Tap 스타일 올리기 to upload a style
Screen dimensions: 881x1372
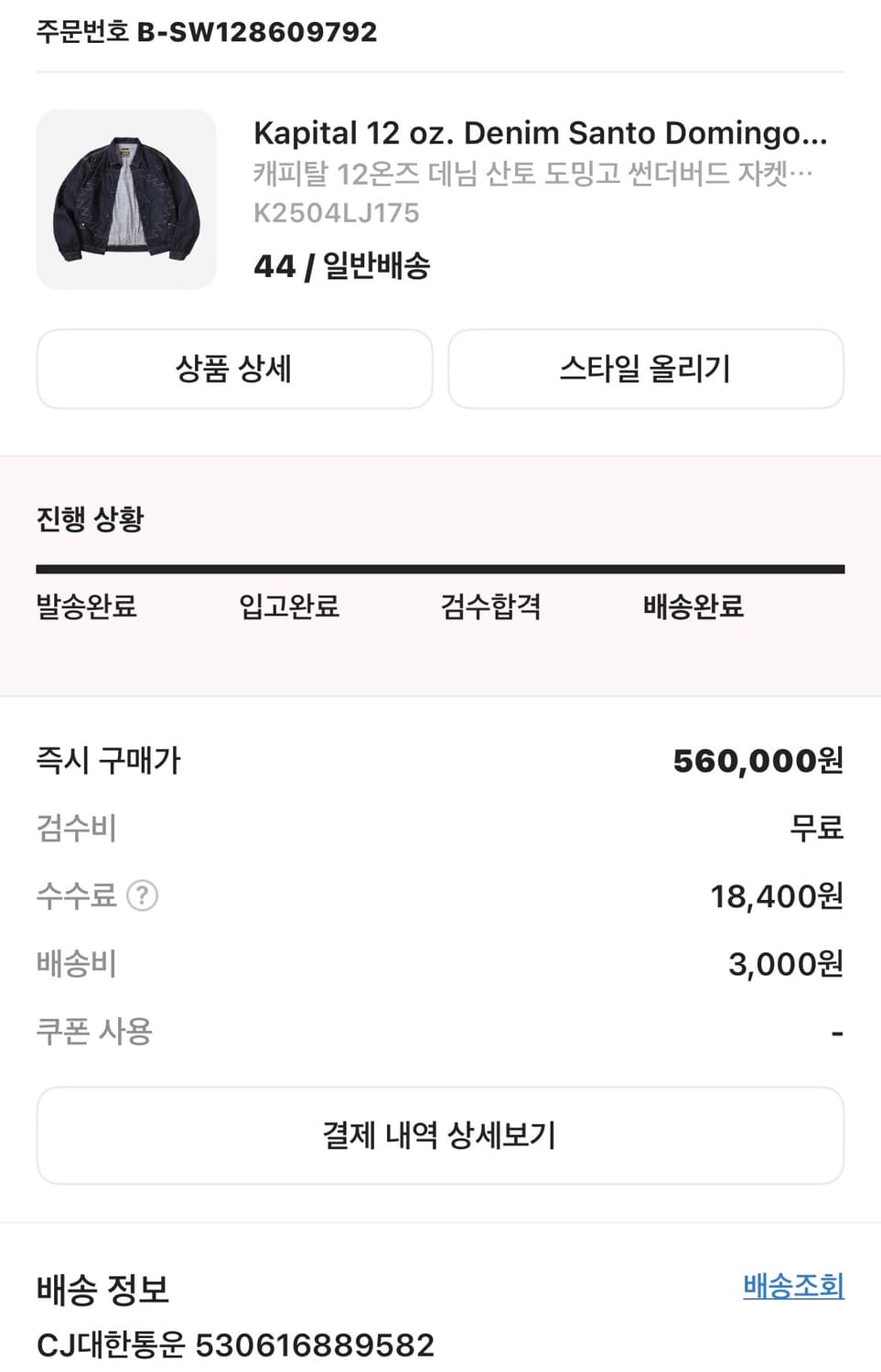(x=645, y=369)
